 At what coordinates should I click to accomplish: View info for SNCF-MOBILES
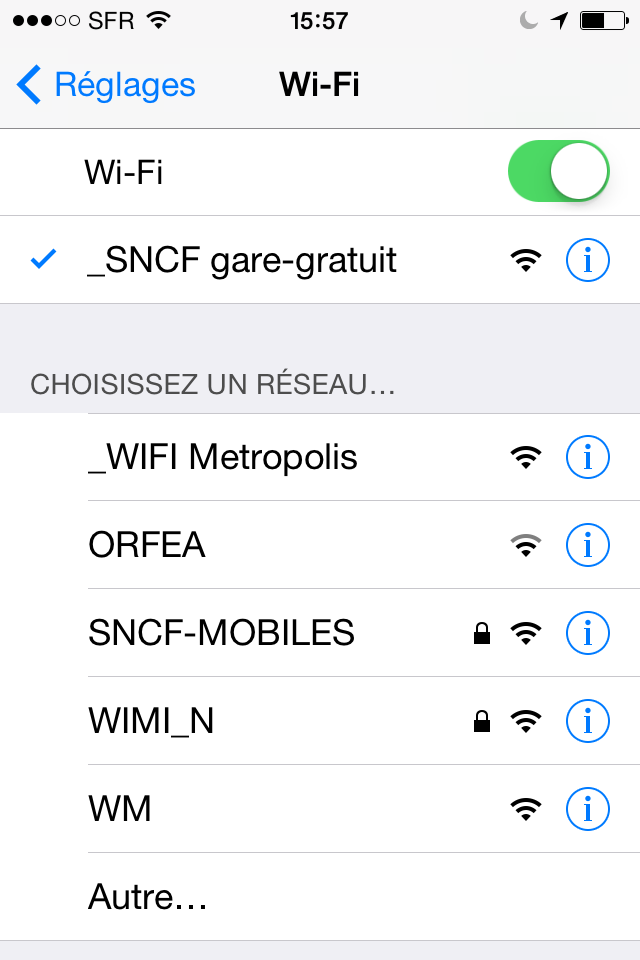click(588, 633)
